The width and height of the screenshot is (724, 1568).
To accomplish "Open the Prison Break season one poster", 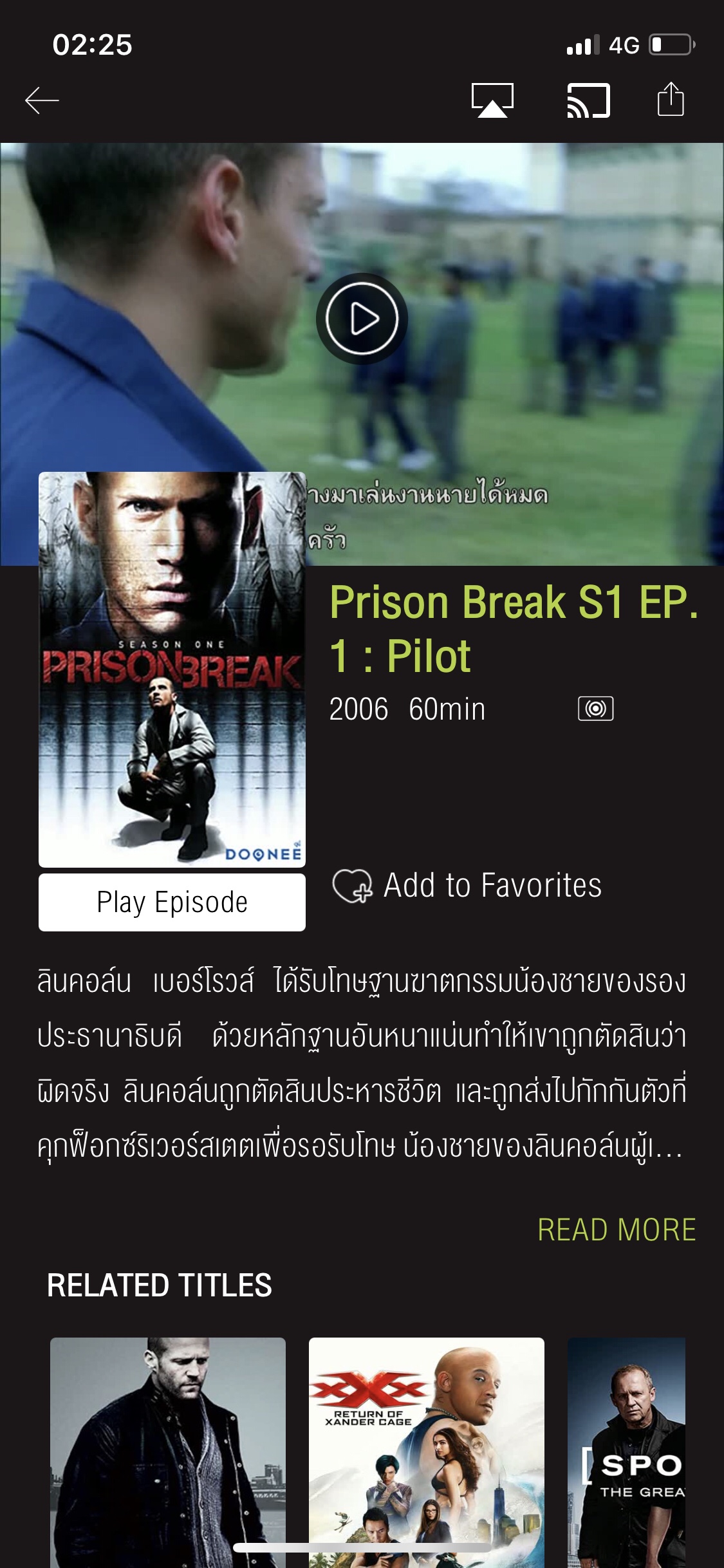I will [x=172, y=669].
